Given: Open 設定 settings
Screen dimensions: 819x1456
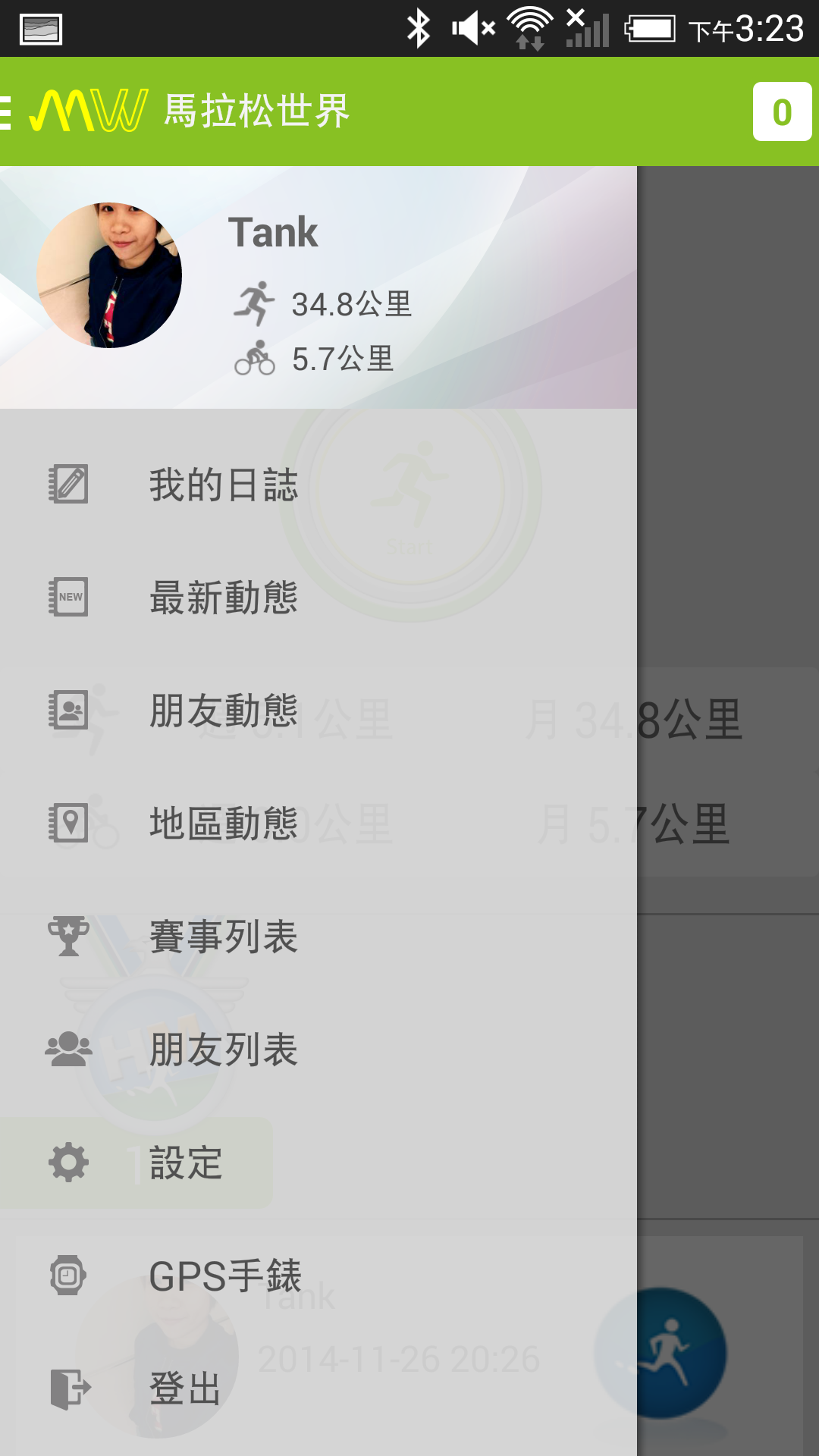Looking at the screenshot, I should click(x=185, y=1163).
